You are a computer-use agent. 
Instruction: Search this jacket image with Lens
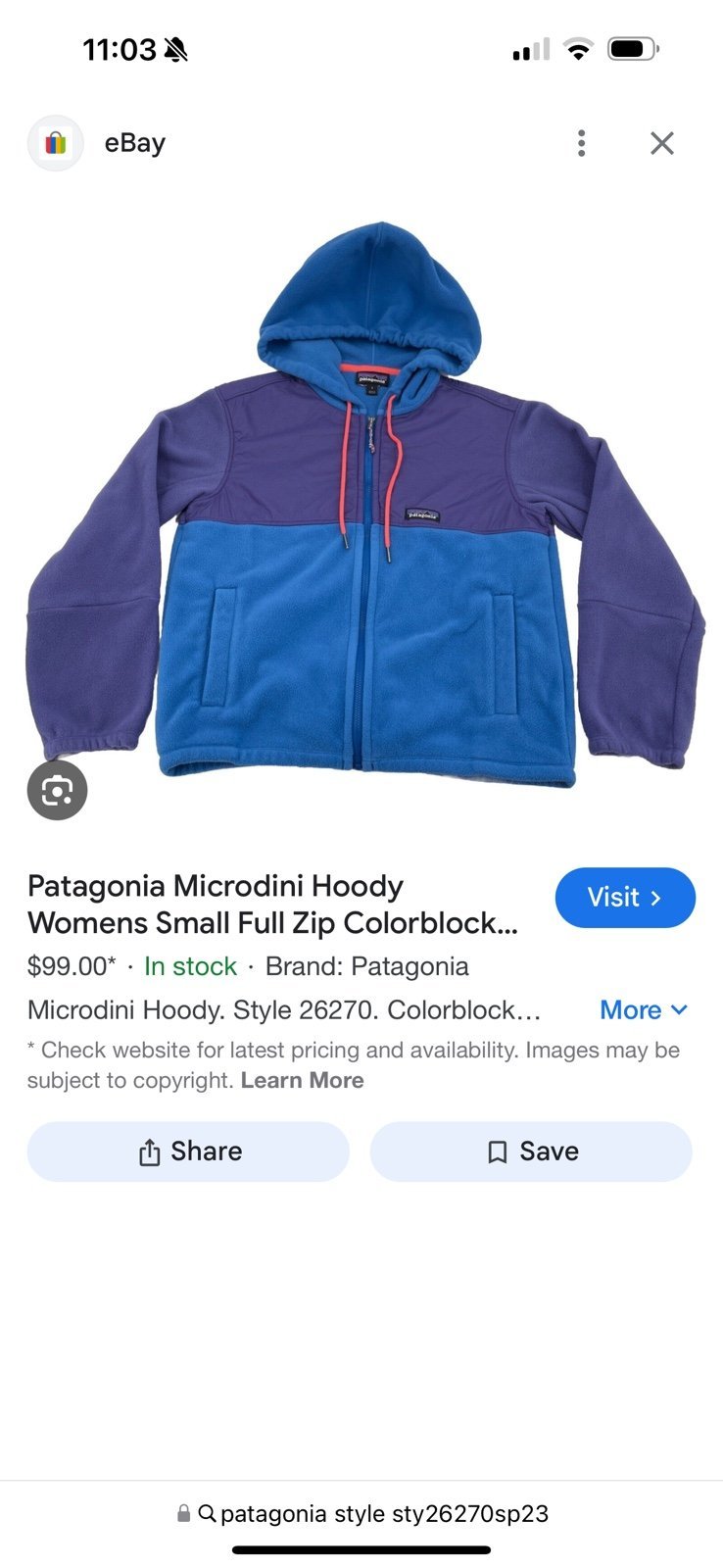(57, 790)
